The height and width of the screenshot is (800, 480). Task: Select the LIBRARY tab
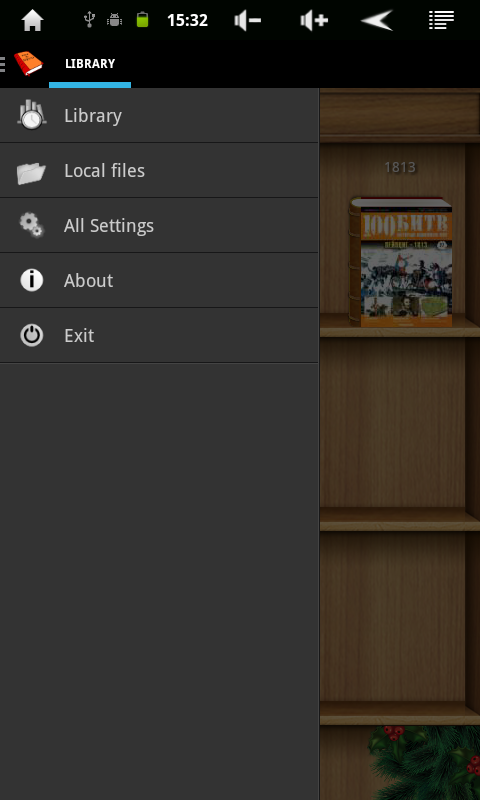90,64
